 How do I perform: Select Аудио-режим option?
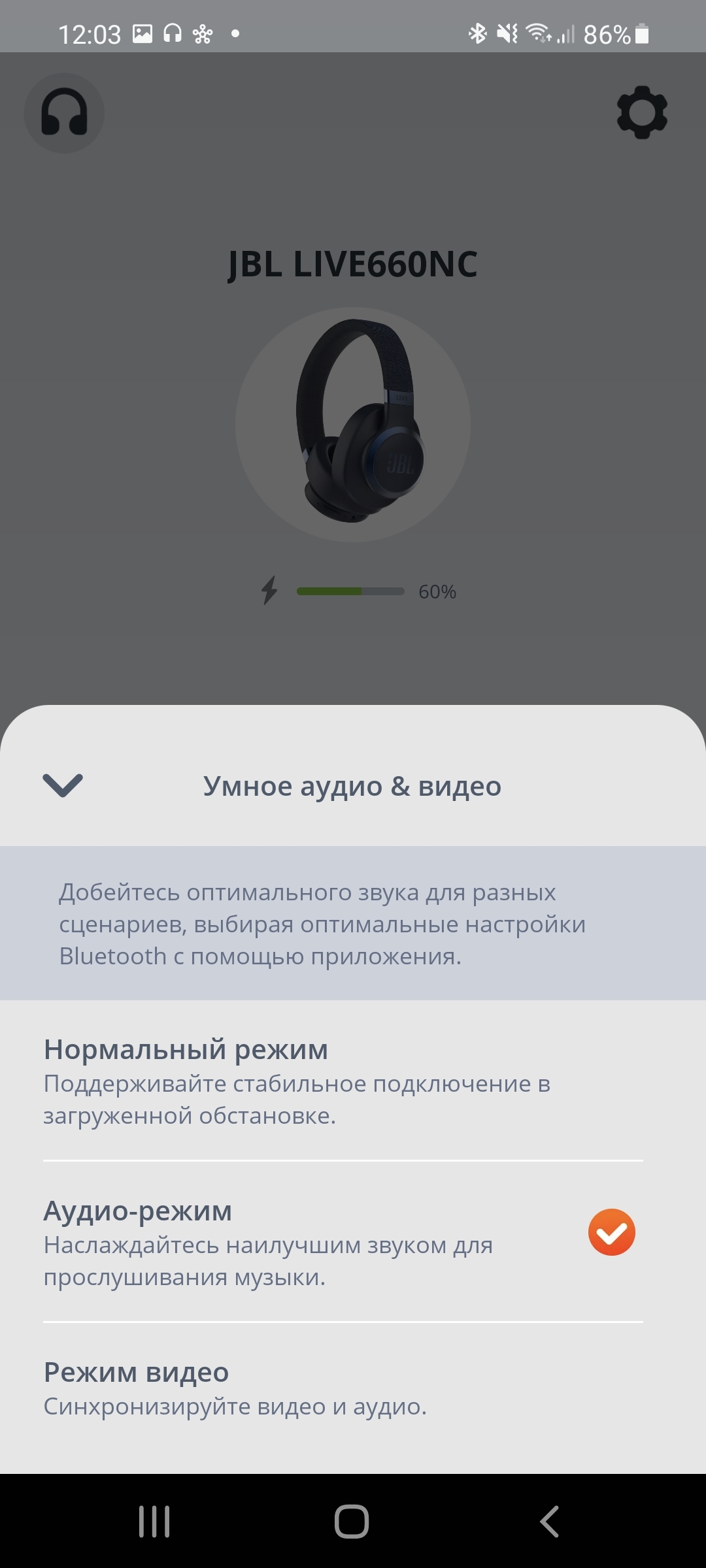point(343,1241)
